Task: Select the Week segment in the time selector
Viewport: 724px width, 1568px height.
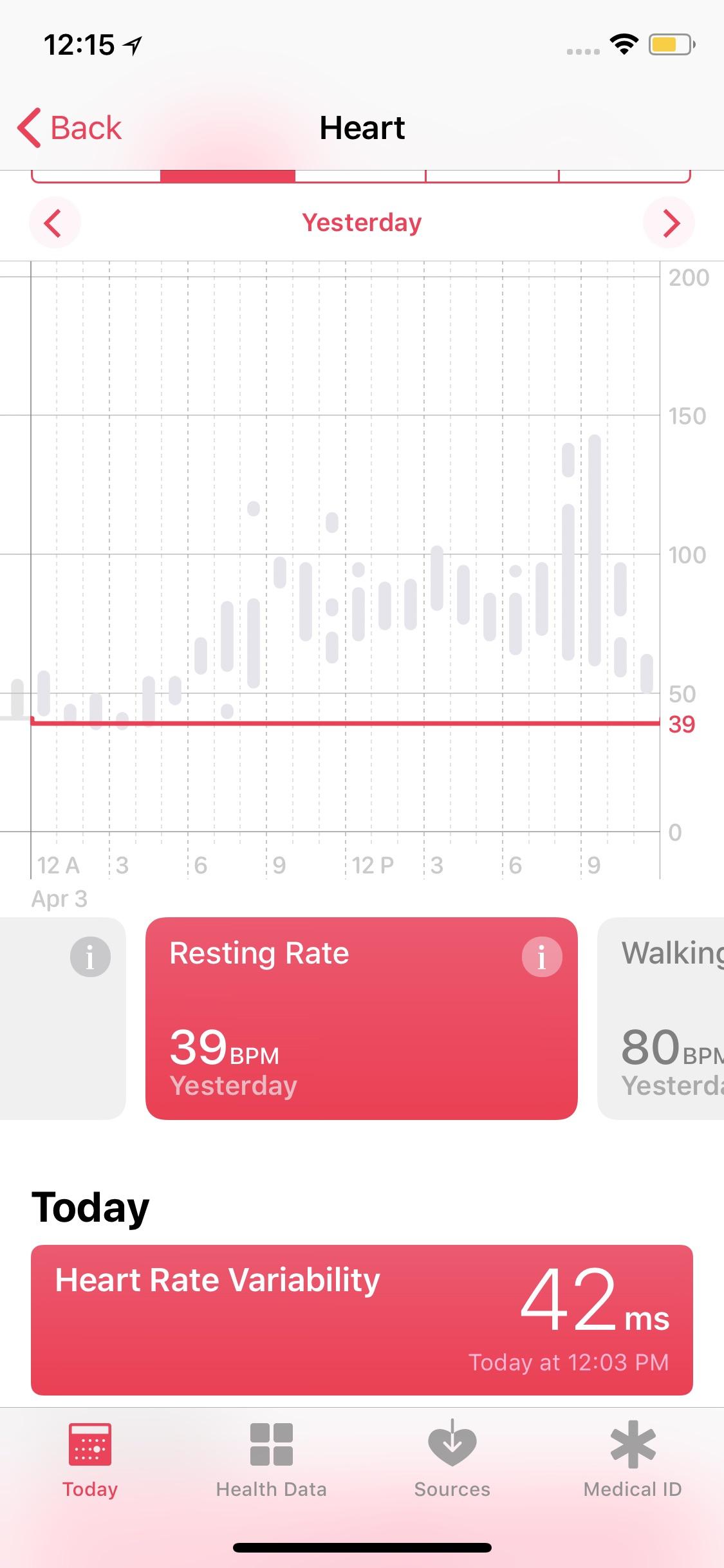Action: click(x=360, y=174)
